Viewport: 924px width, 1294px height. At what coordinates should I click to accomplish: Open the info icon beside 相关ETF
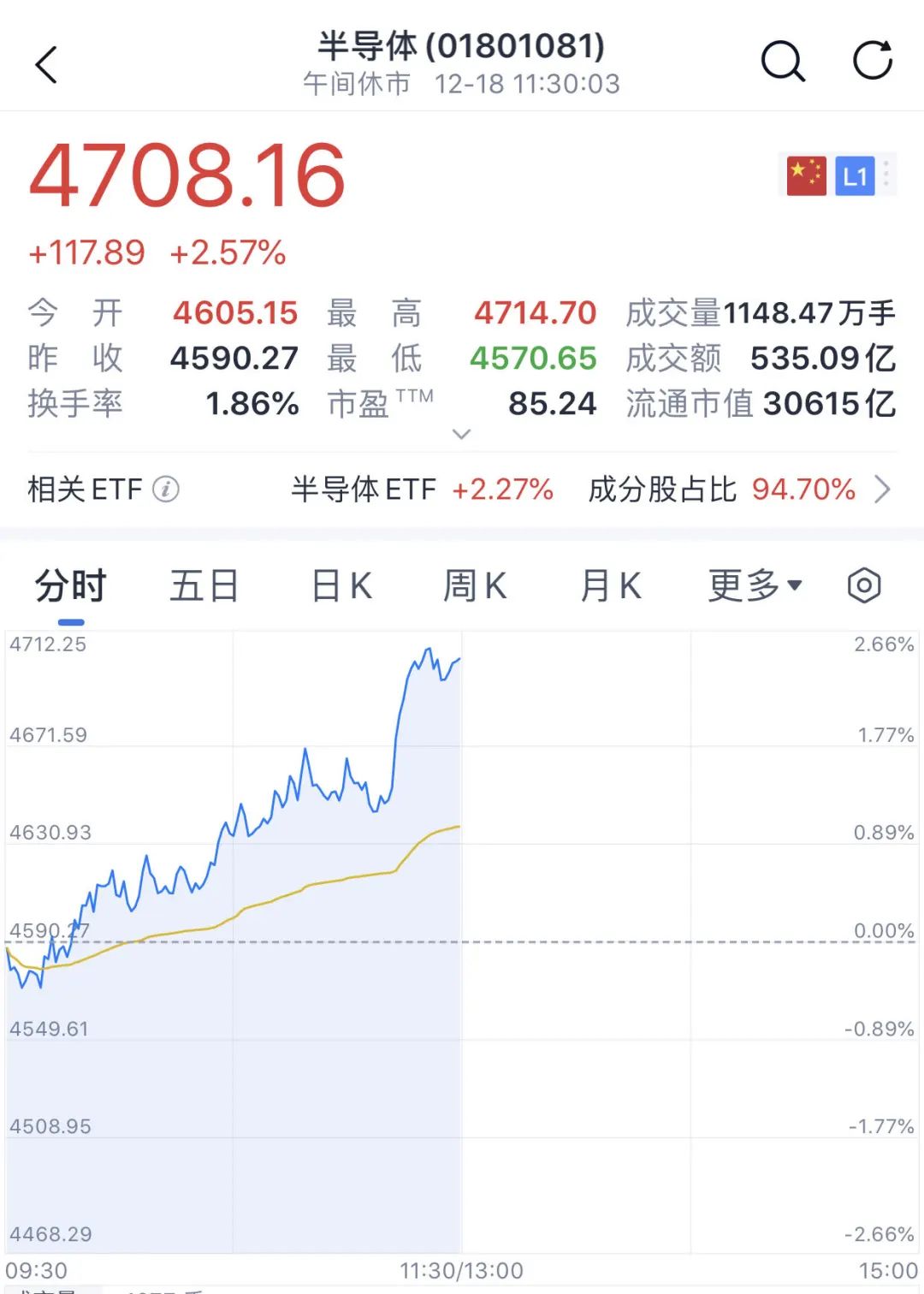tap(166, 490)
